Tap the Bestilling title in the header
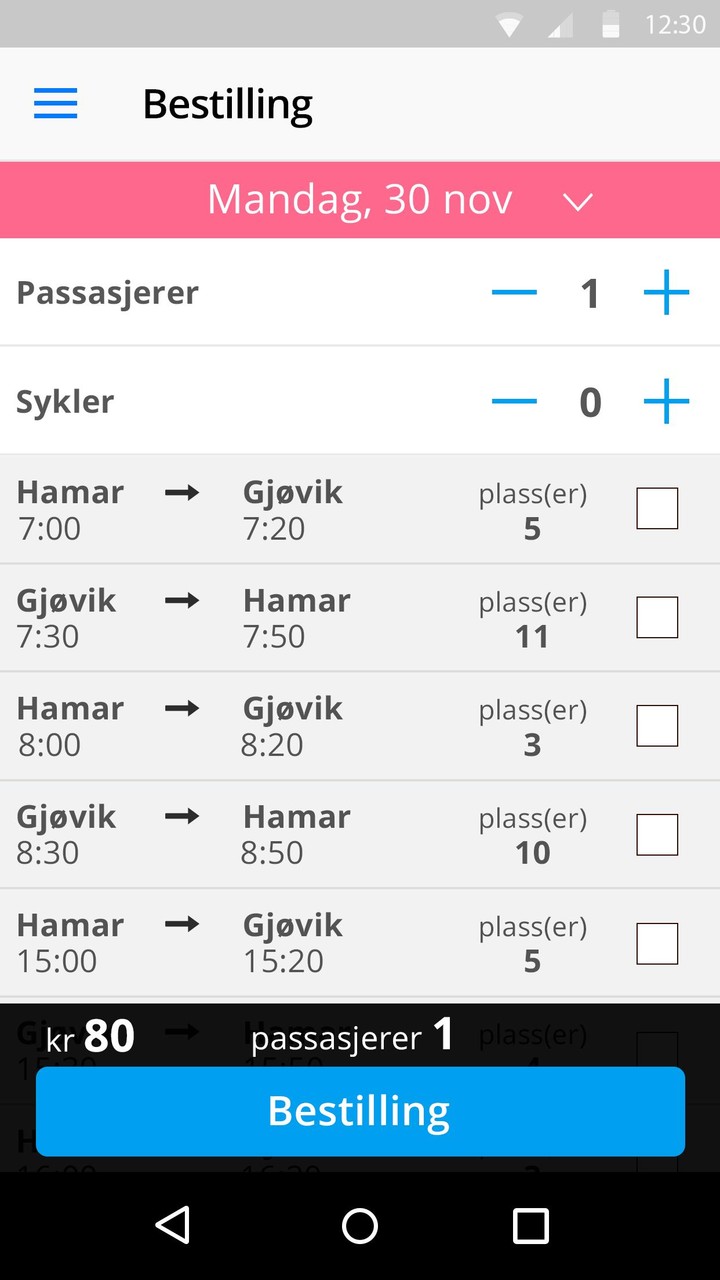The image size is (720, 1280). 228,103
